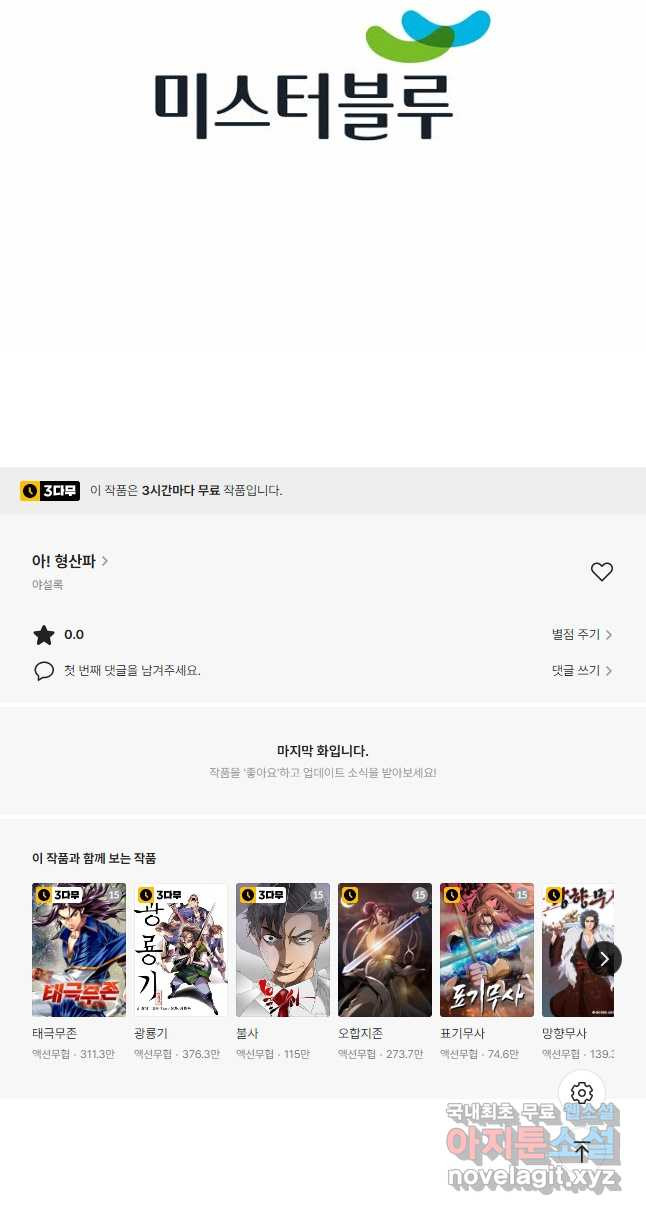Screen dimensions: 646x1215
Task: Open the viewer settings gear
Action: [x=582, y=1093]
